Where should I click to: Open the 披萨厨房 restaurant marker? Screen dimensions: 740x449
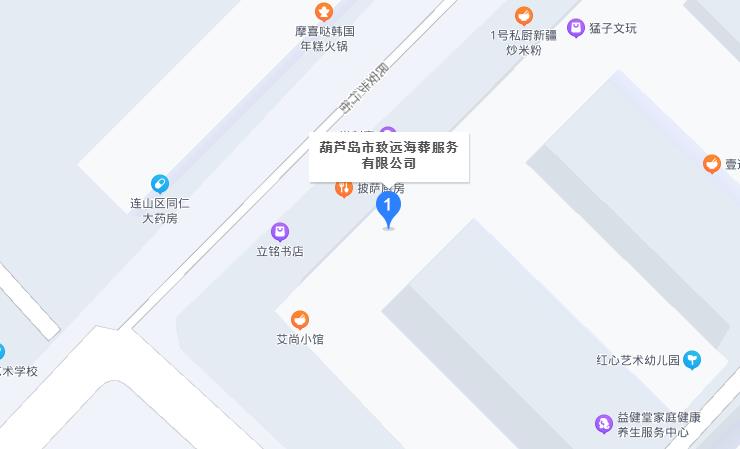click(x=344, y=188)
